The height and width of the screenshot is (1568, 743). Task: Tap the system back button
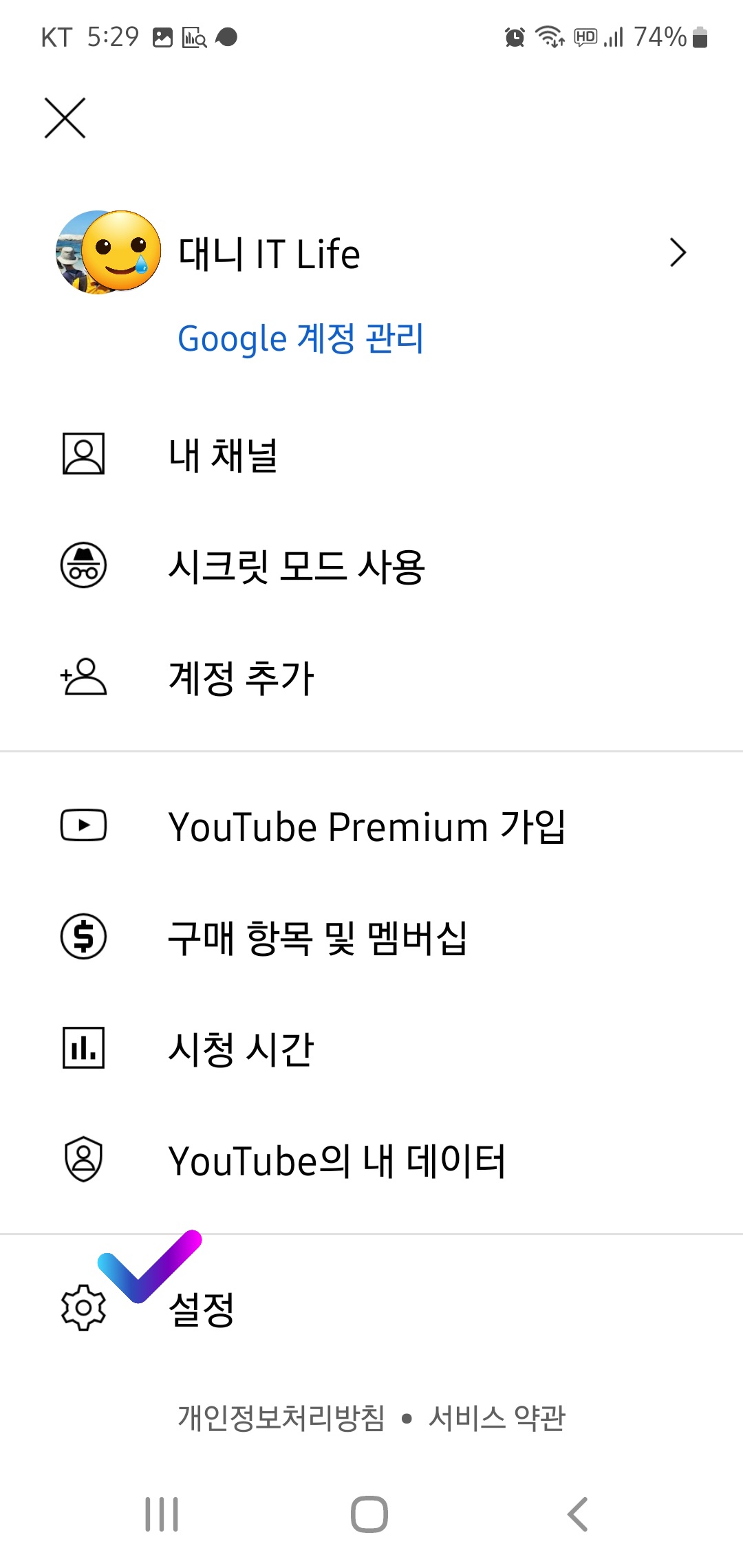tap(578, 1514)
